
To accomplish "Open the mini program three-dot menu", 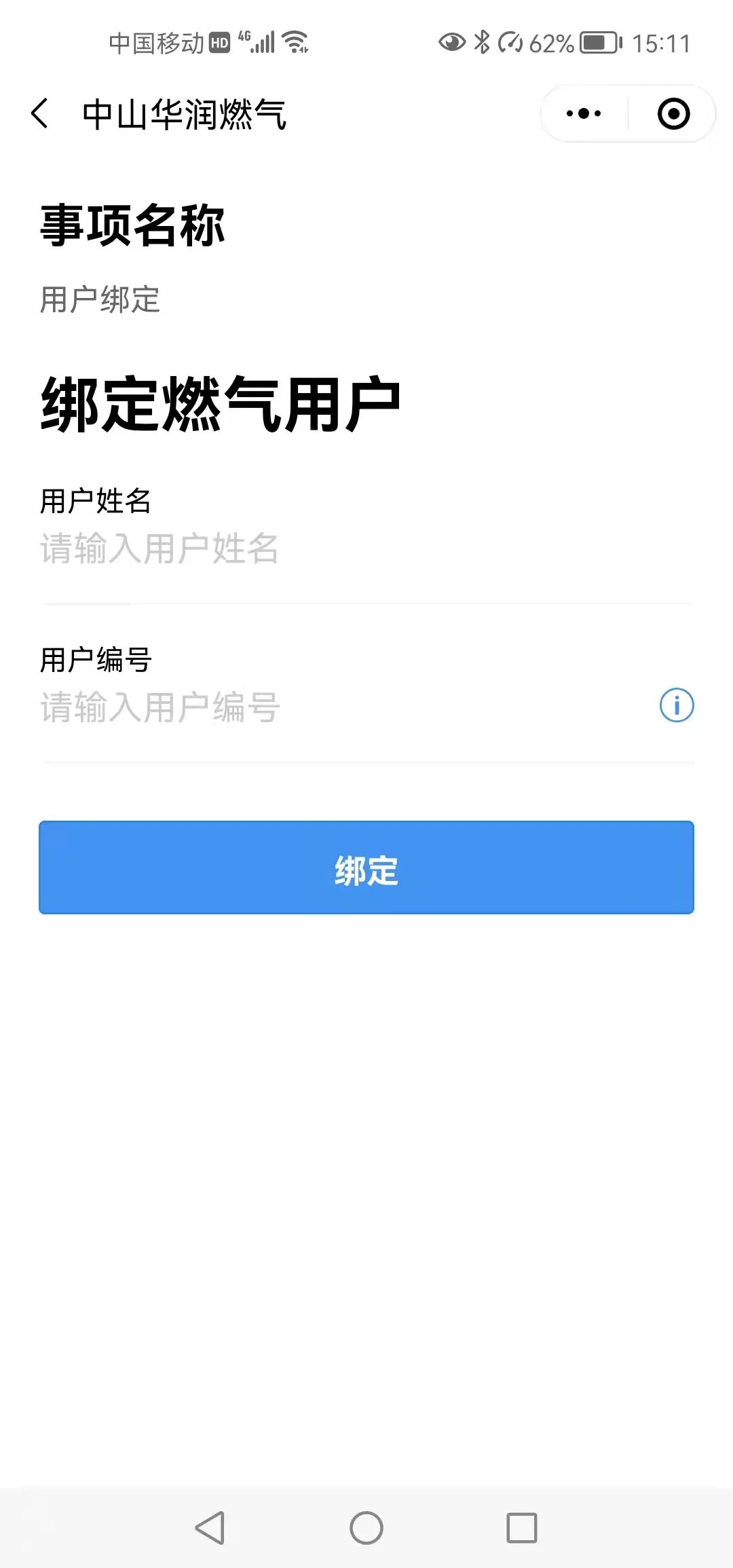I will coord(584,113).
